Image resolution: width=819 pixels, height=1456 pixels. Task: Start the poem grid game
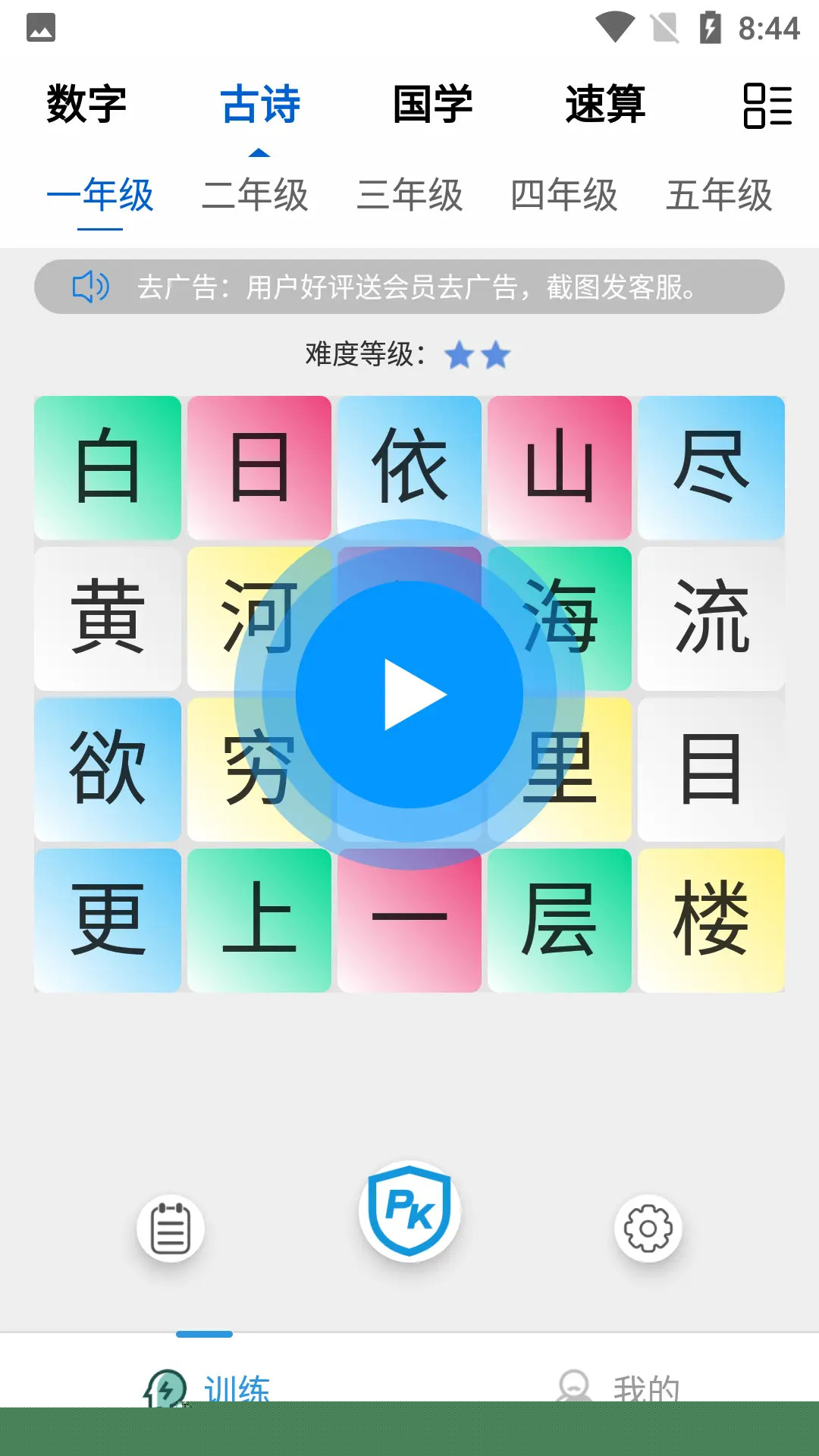tap(409, 695)
